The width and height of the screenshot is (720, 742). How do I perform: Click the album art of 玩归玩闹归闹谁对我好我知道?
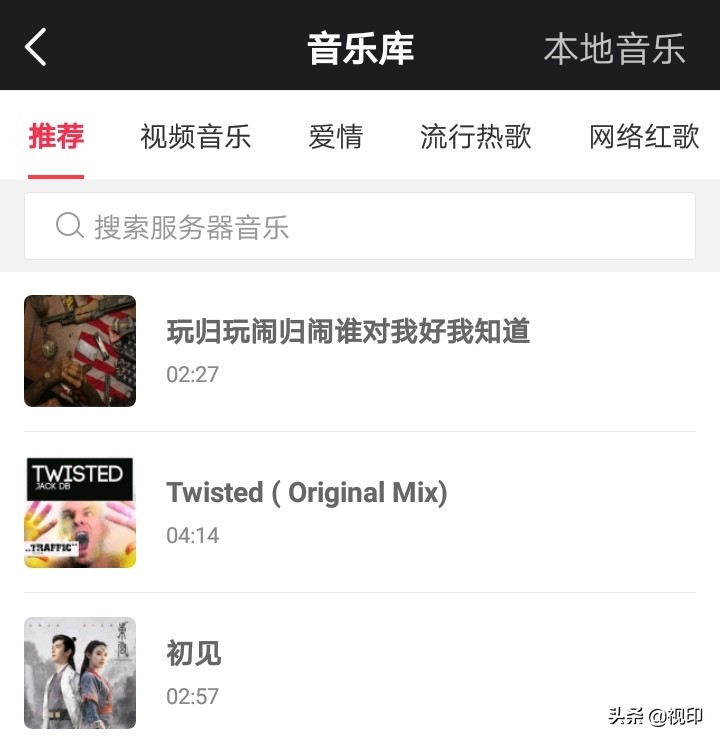pyautogui.click(x=80, y=351)
